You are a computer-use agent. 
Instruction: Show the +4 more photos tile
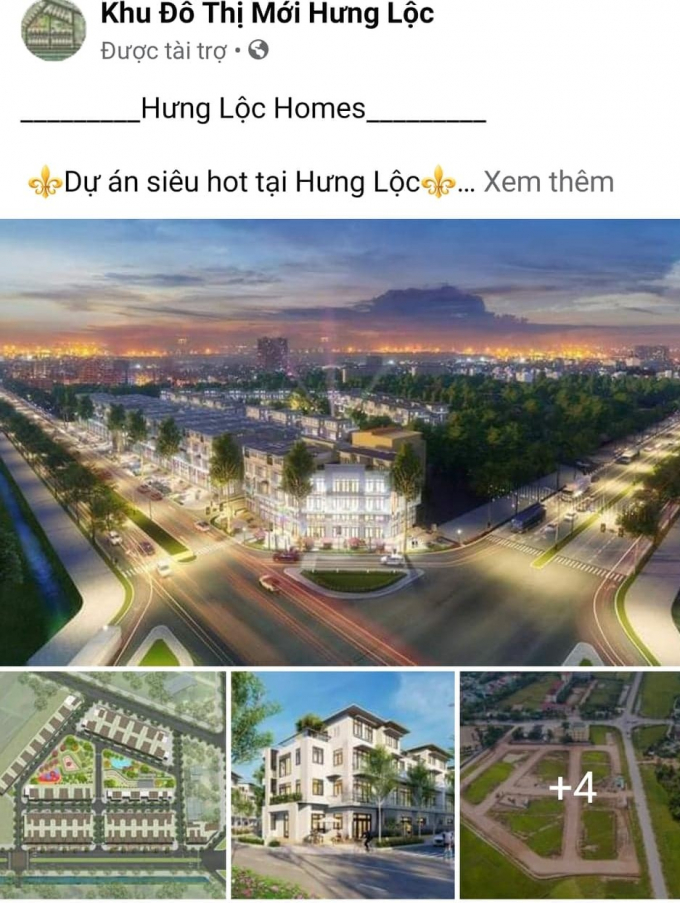[x=570, y=784]
